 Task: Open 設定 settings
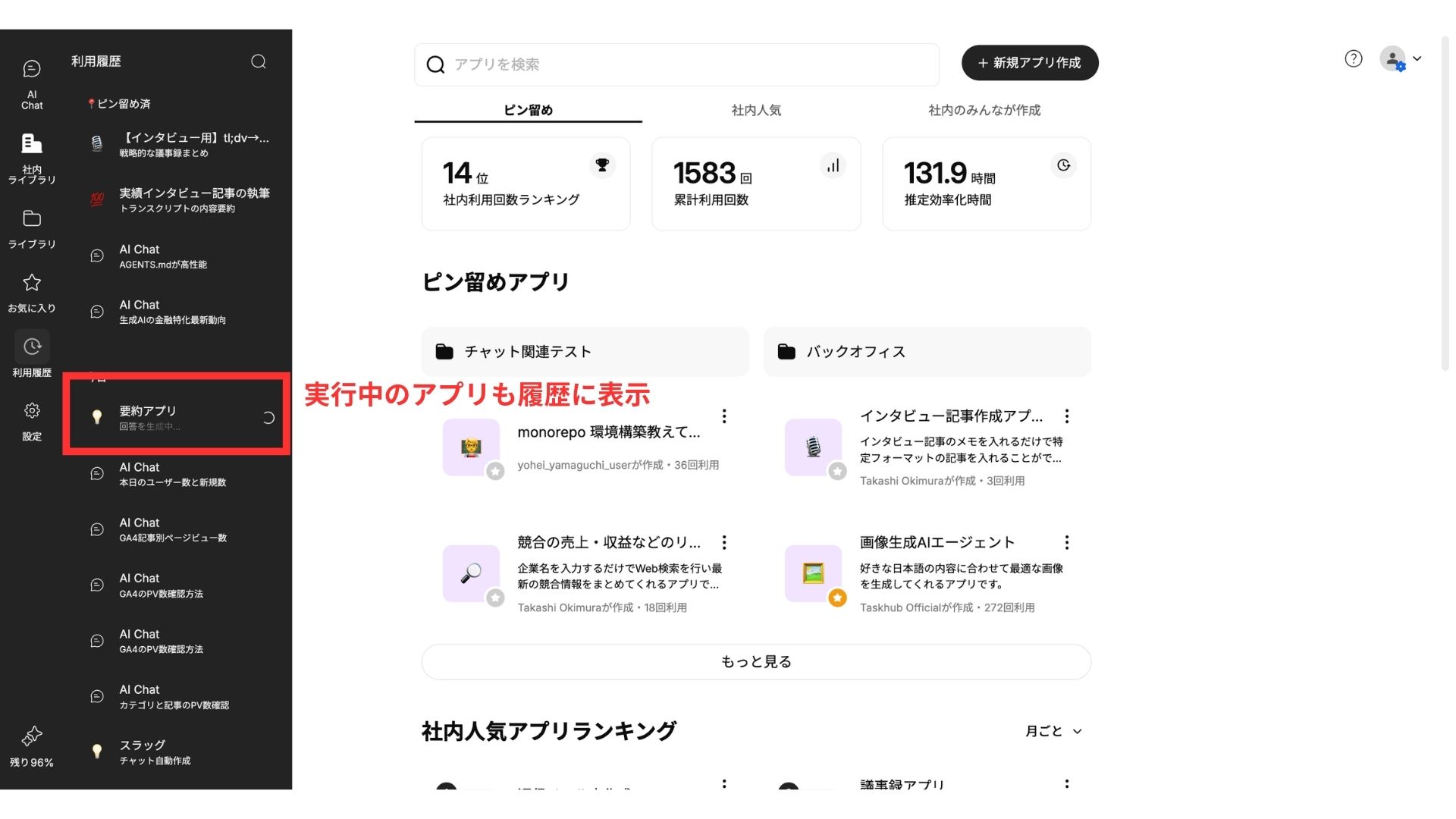coord(32,420)
